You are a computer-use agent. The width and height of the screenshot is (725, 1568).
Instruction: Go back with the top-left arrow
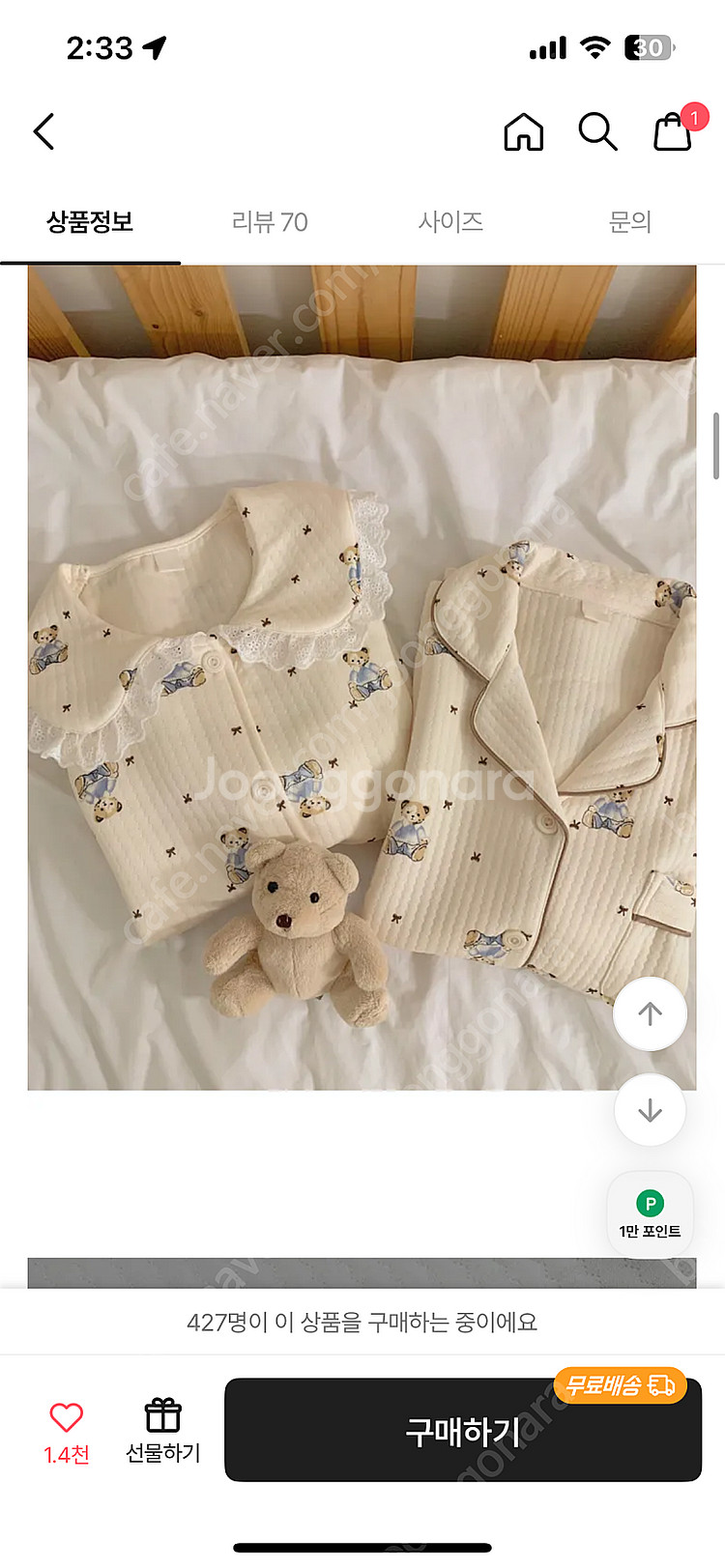coord(43,131)
